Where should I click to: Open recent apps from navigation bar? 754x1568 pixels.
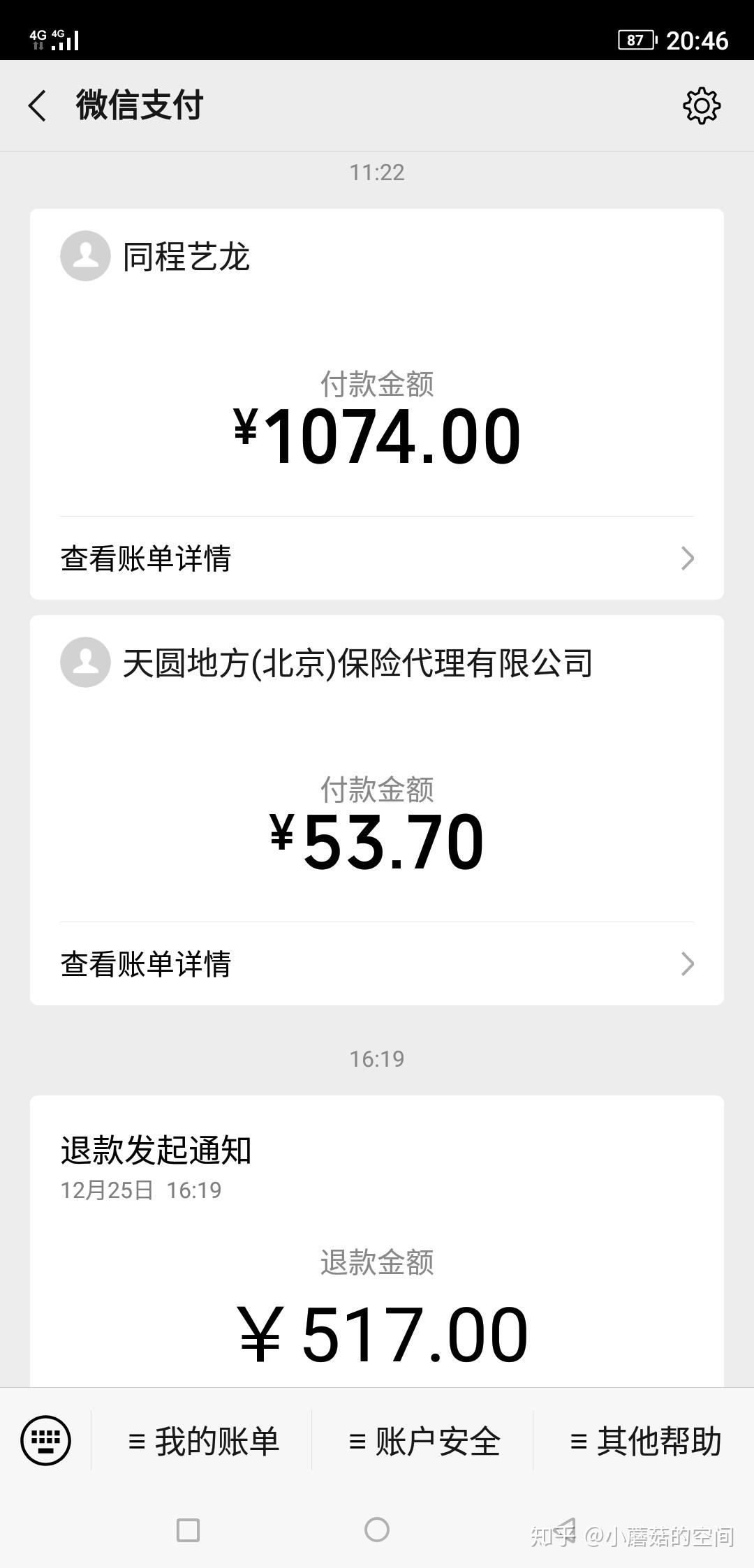coord(188,1530)
